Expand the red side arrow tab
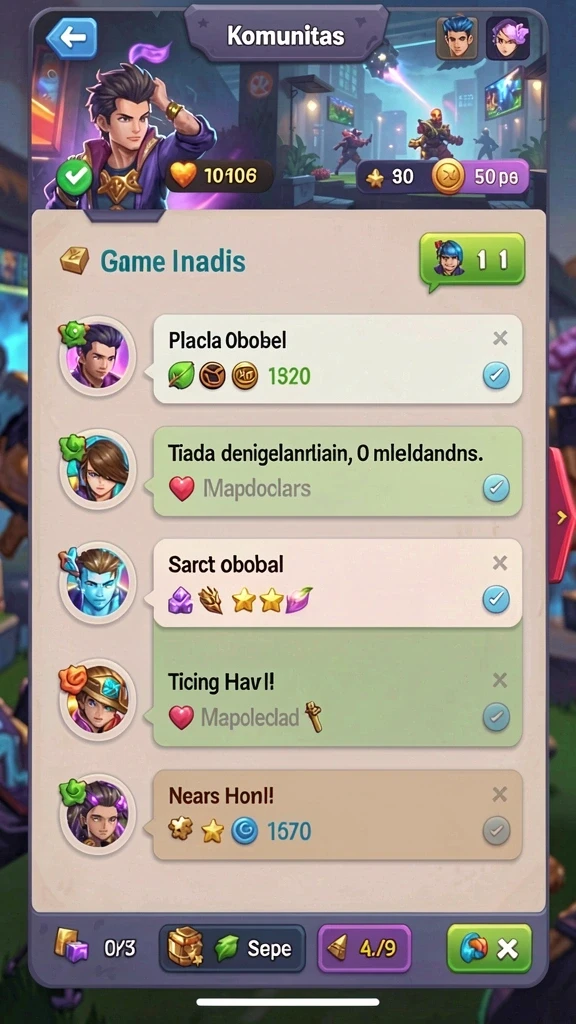The width and height of the screenshot is (576, 1024). pyautogui.click(x=560, y=516)
